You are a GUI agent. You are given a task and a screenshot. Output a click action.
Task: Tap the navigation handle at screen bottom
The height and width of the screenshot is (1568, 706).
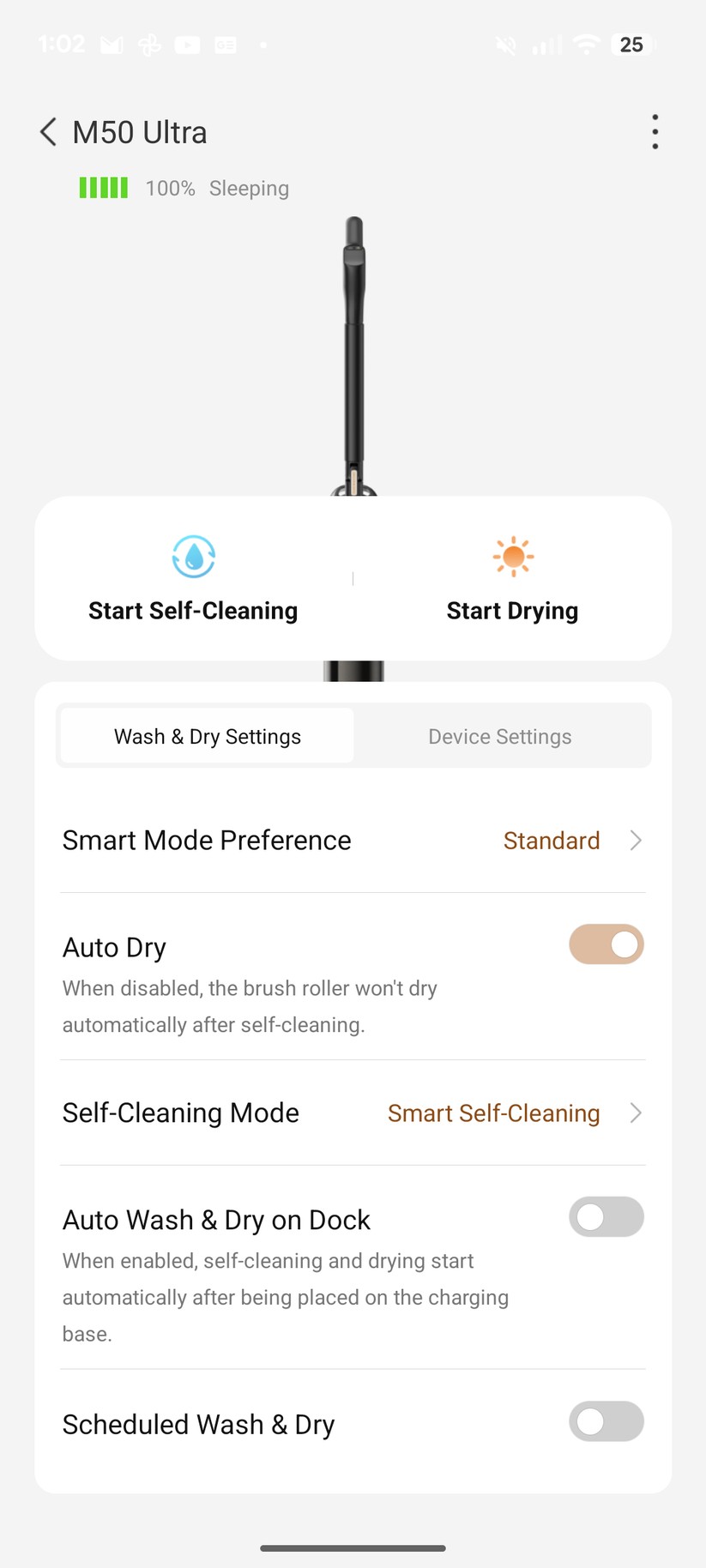[x=353, y=1547]
